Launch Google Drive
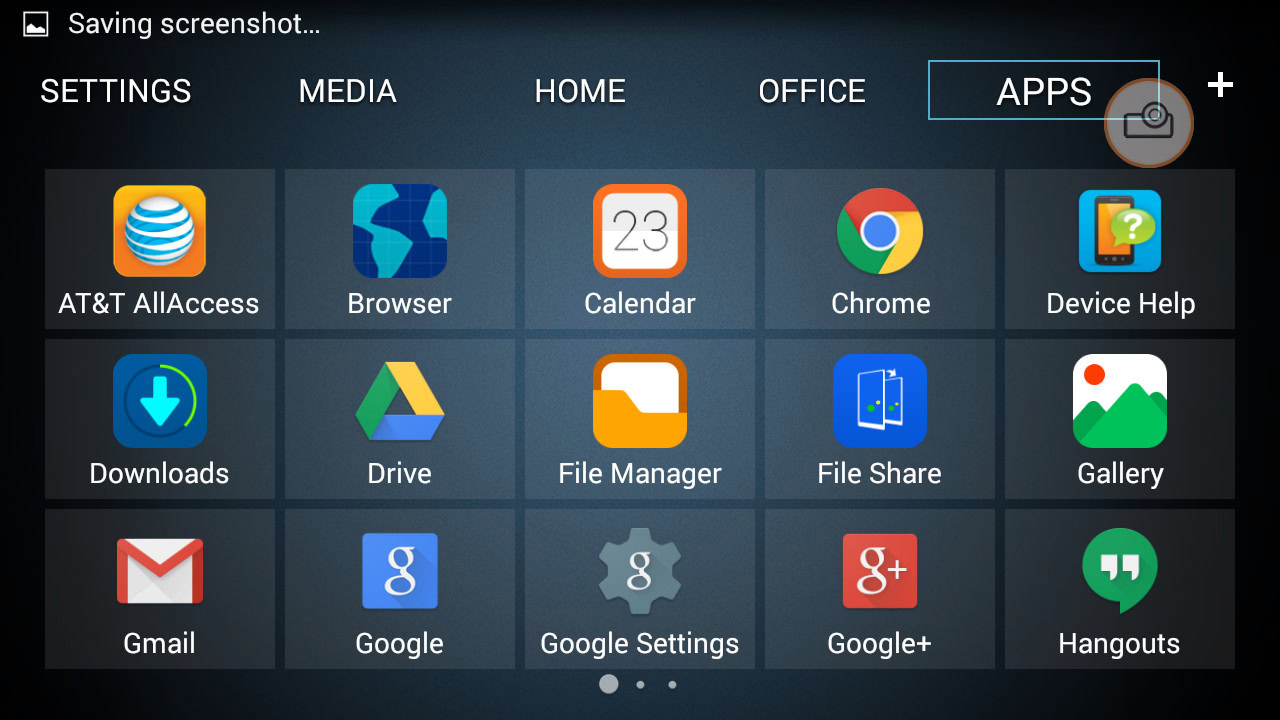 click(x=400, y=419)
